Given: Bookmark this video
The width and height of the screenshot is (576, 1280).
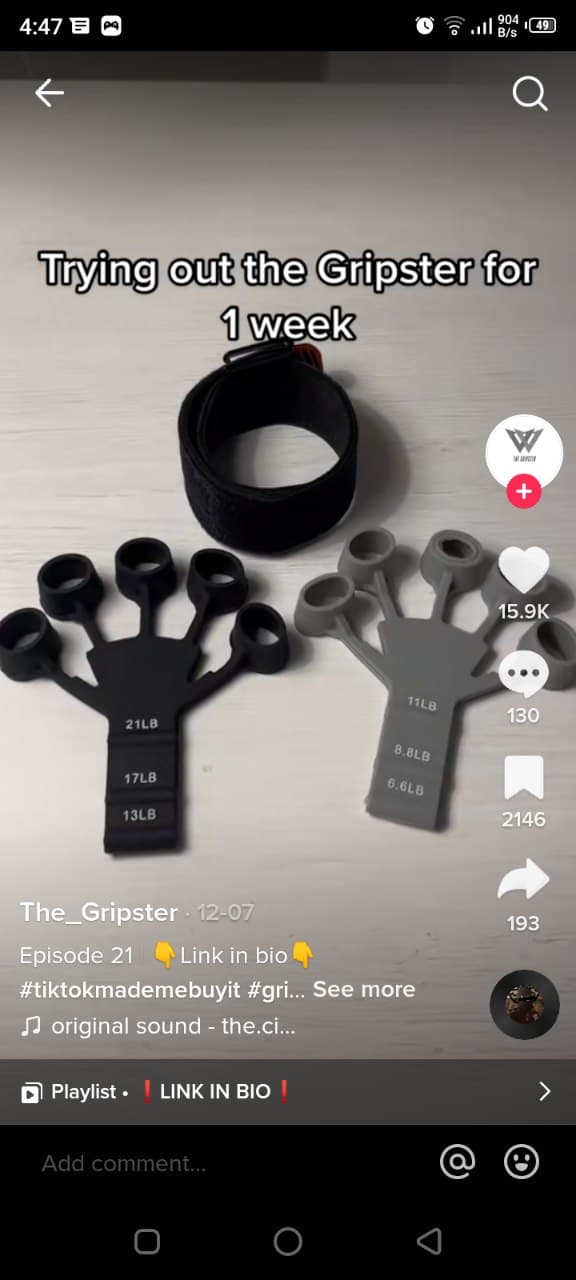Looking at the screenshot, I should point(524,778).
